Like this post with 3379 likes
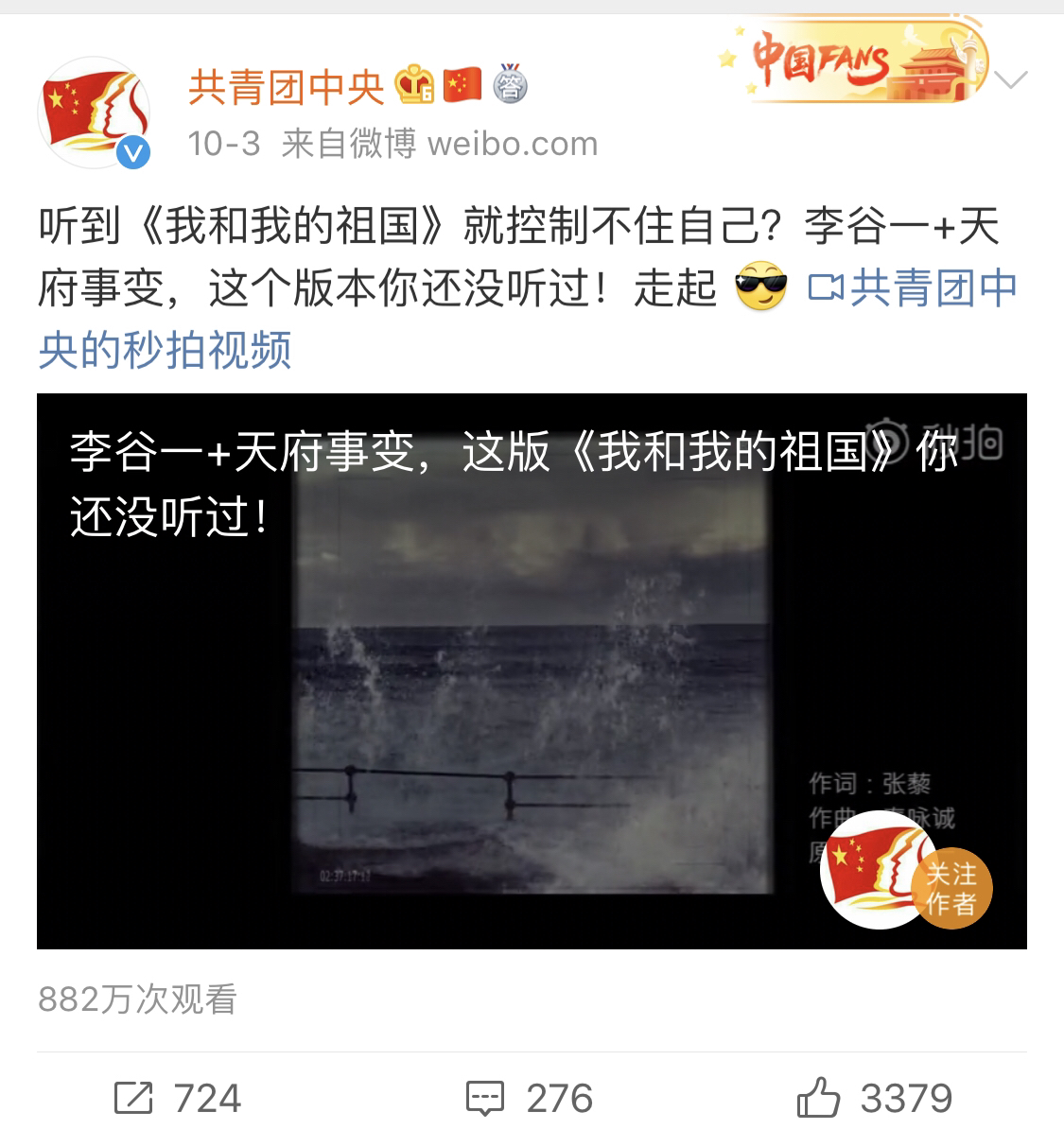Screen dimensions: 1064x1147 pyautogui.click(x=875, y=1098)
